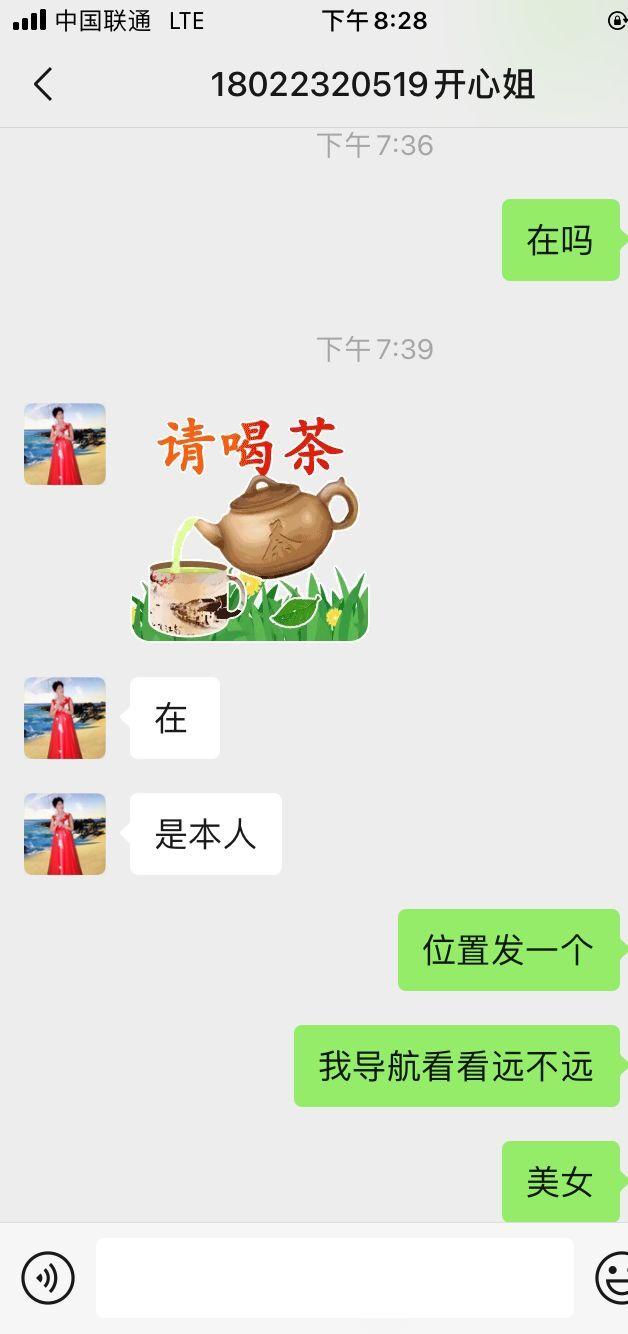Open the 请喝茶 teapot sticker
The image size is (628, 1334).
click(x=250, y=530)
